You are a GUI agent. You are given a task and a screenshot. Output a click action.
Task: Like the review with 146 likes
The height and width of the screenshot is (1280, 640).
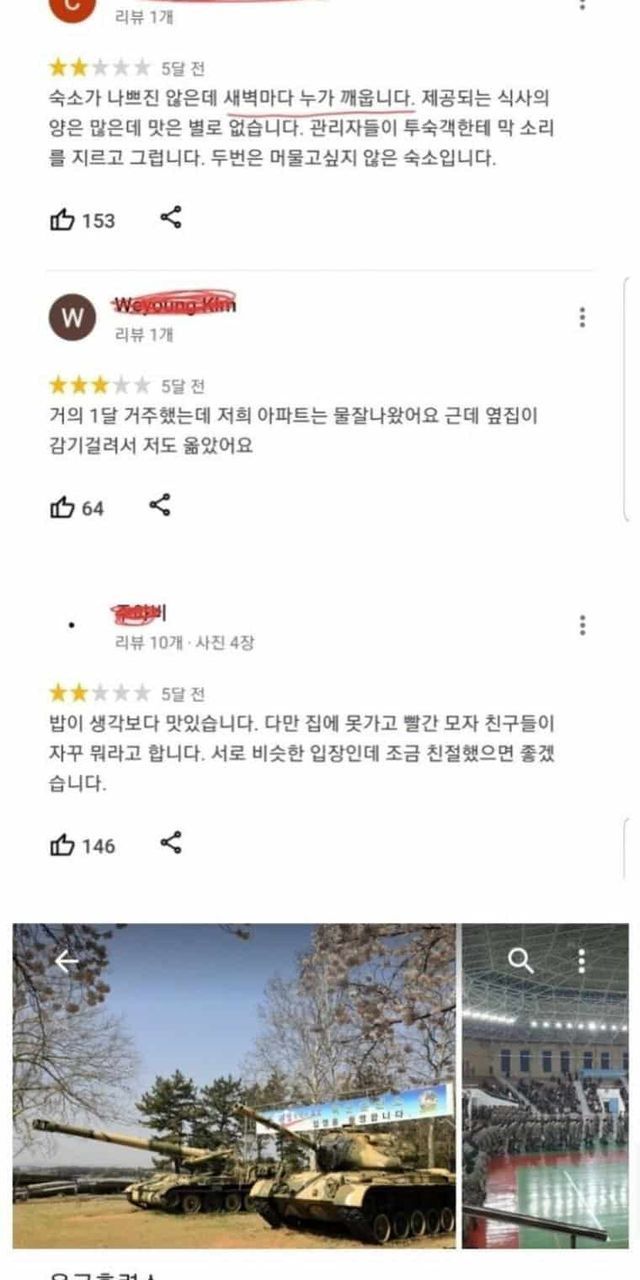click(x=63, y=846)
